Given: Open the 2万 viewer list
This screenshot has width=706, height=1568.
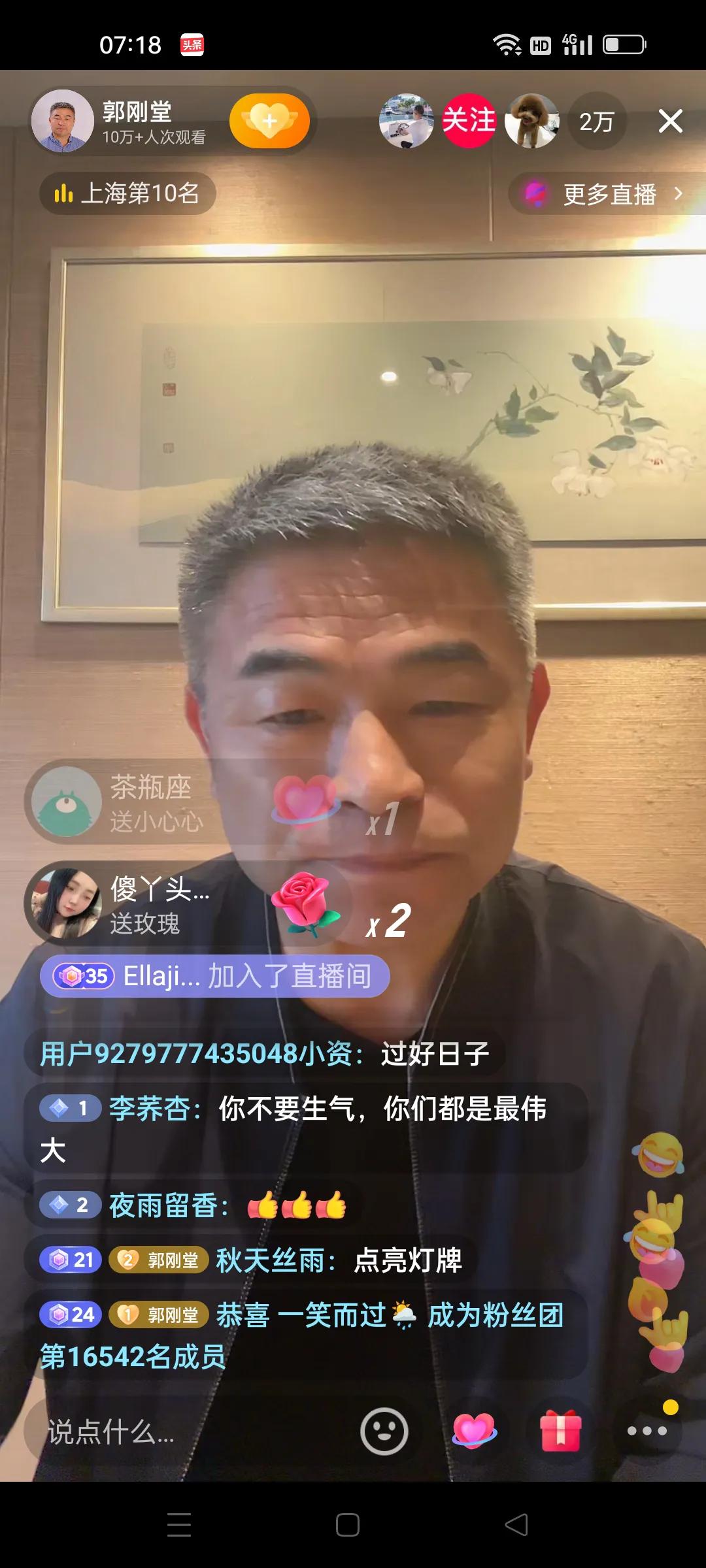Looking at the screenshot, I should [x=596, y=122].
